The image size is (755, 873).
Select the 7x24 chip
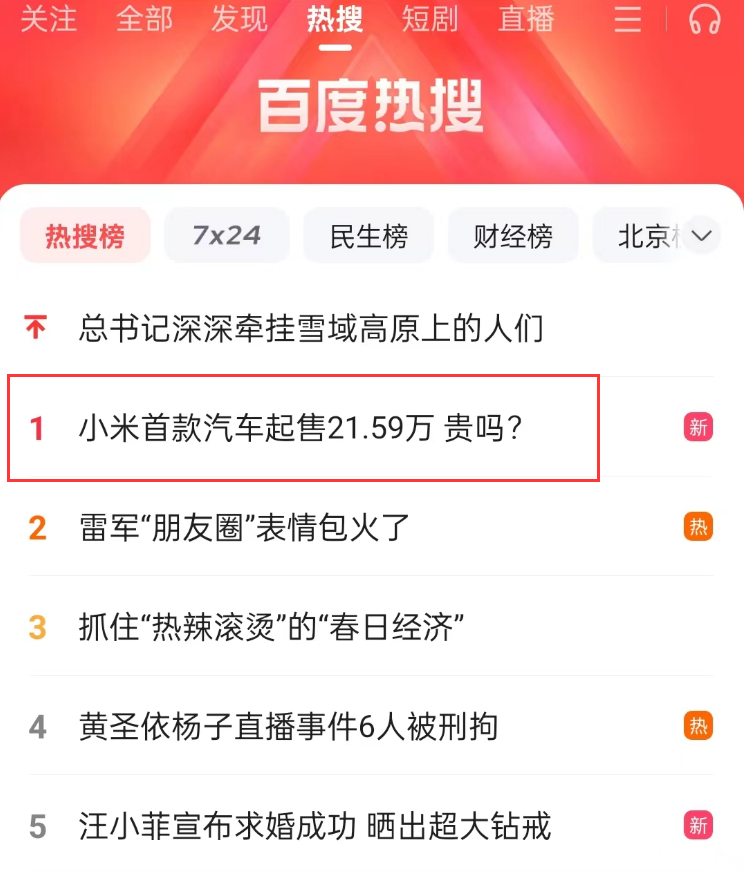coord(227,236)
